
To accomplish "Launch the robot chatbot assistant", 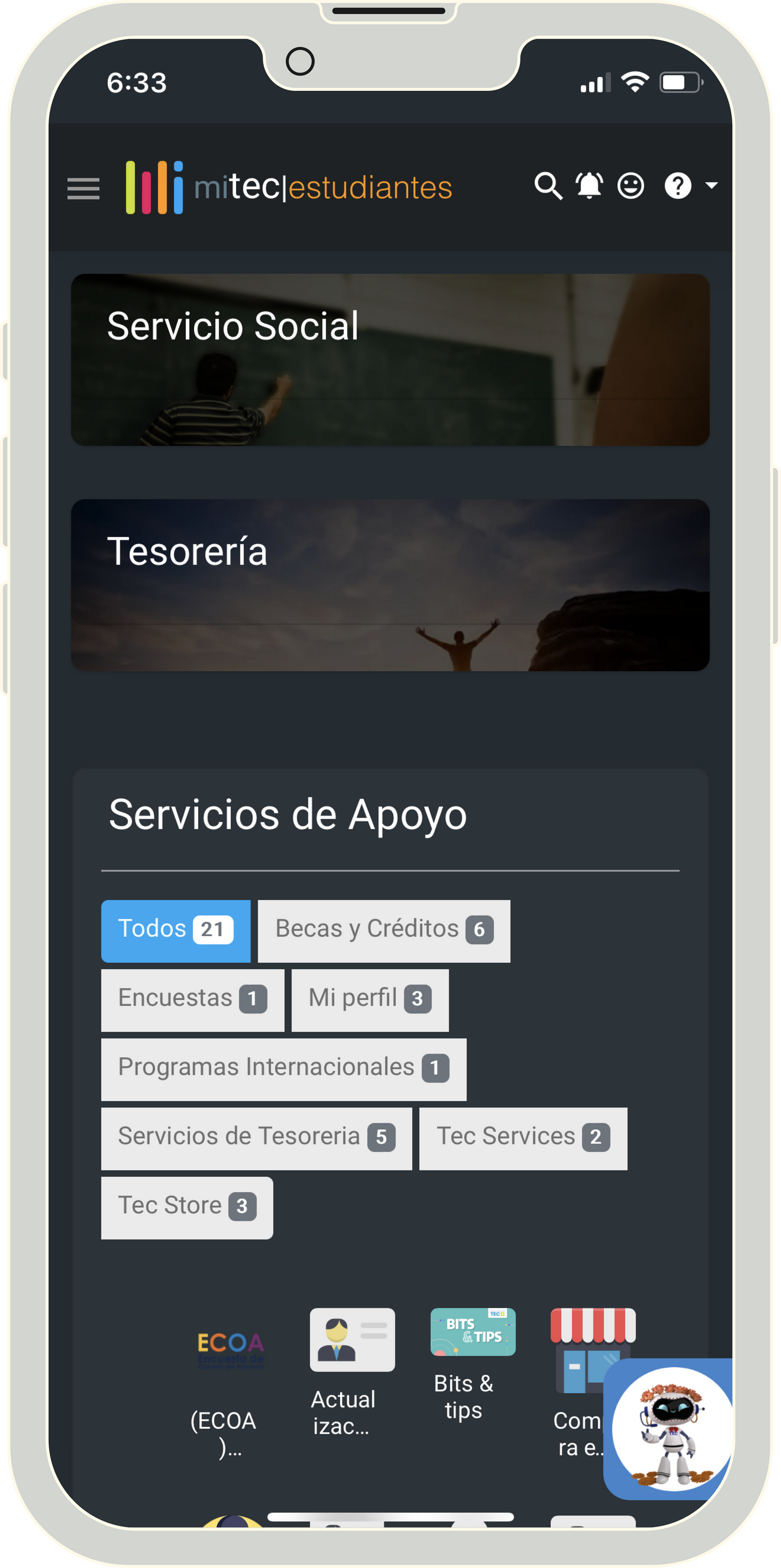I will click(670, 1429).
